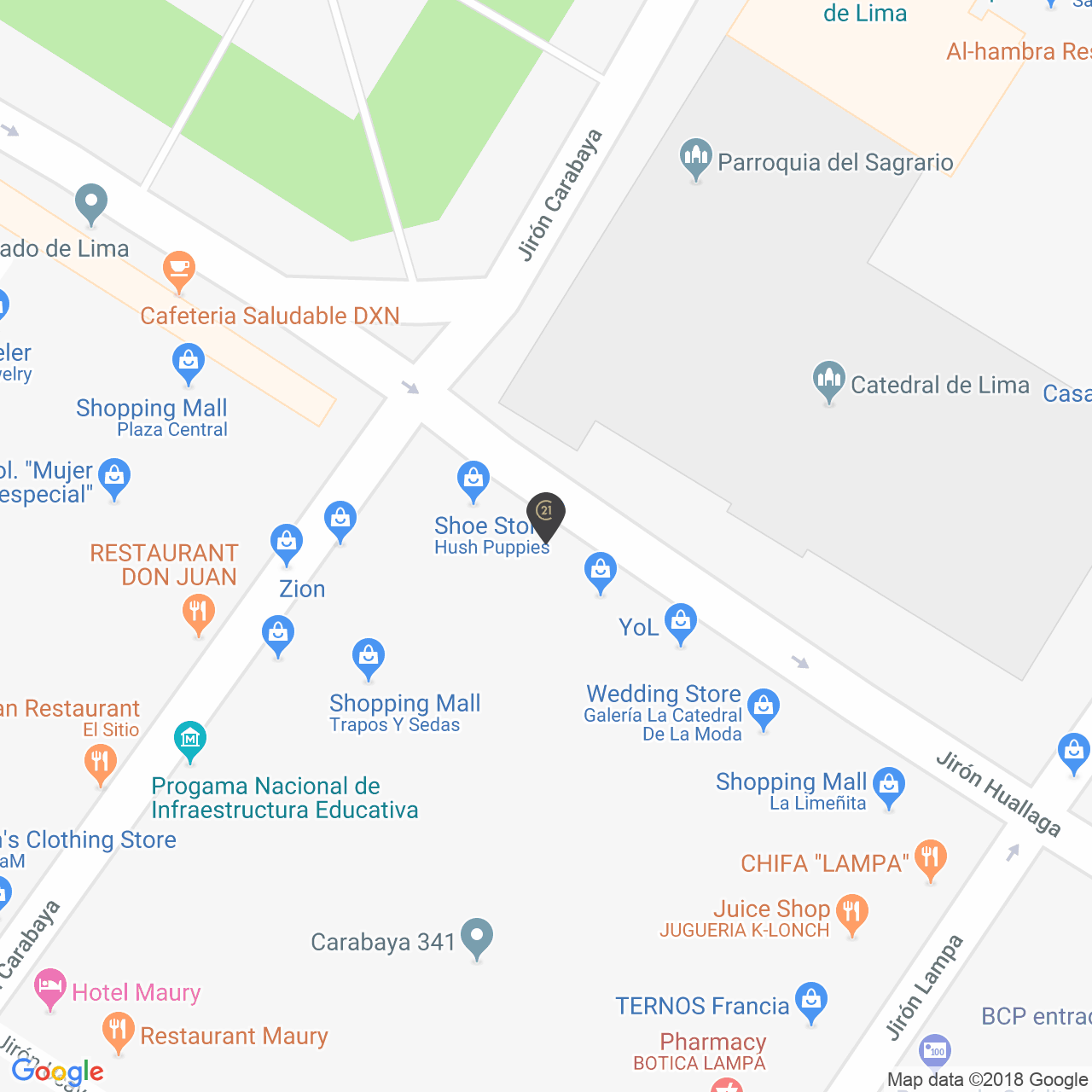Image resolution: width=1092 pixels, height=1092 pixels.
Task: Tap the Wedding Store Galería pin
Action: tap(763, 709)
